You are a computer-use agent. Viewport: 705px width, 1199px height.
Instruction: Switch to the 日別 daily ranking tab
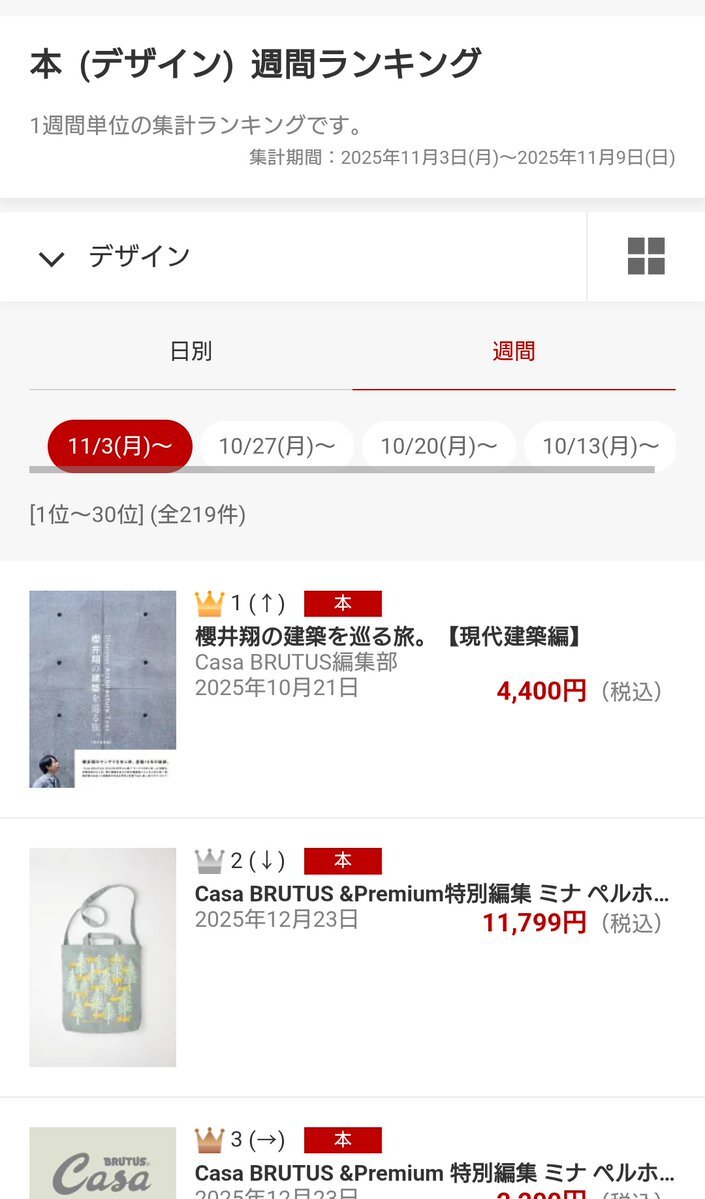[x=190, y=351]
